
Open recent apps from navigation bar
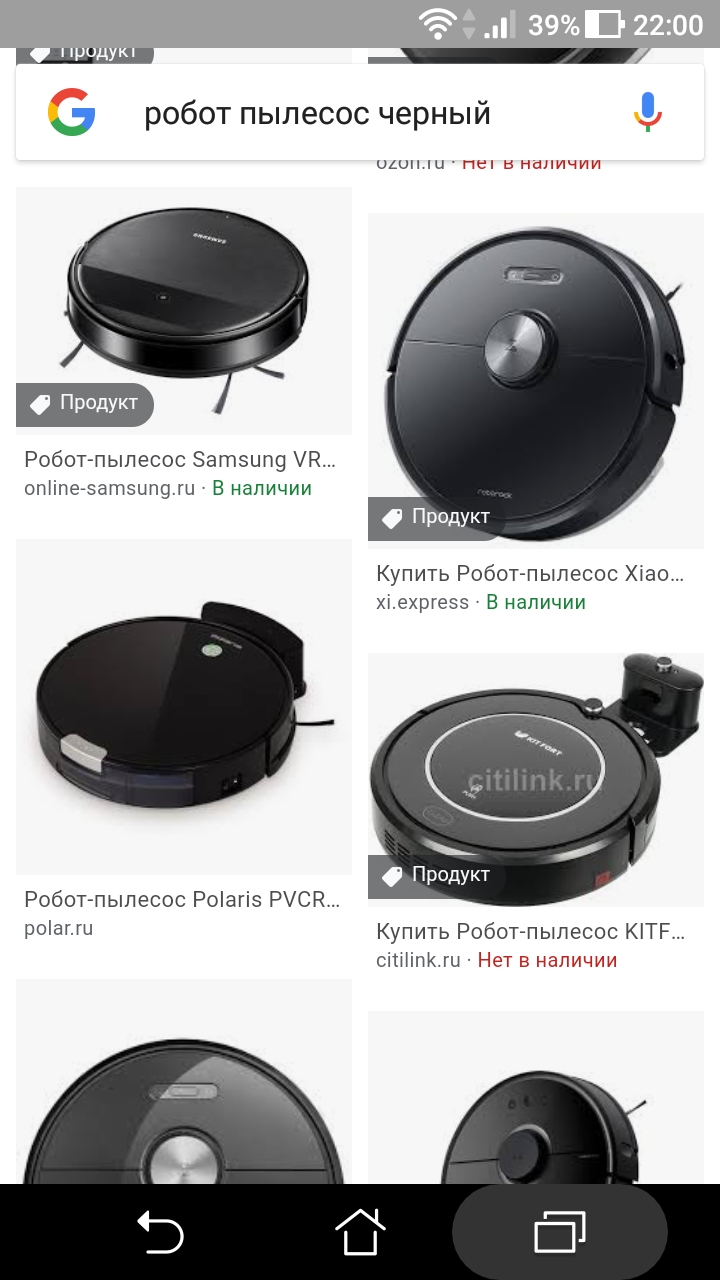coord(560,1232)
